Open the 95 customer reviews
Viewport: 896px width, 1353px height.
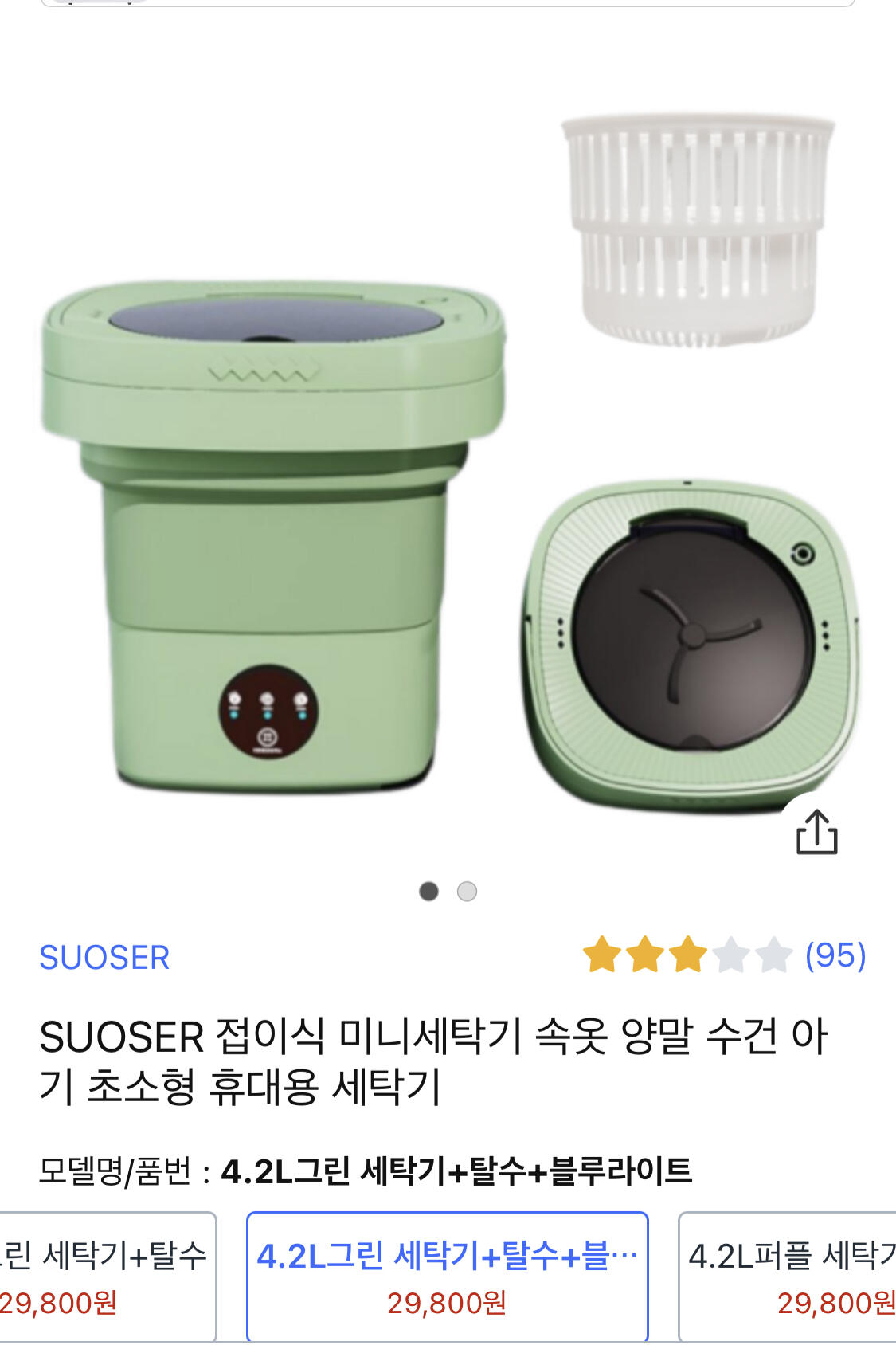(x=835, y=955)
